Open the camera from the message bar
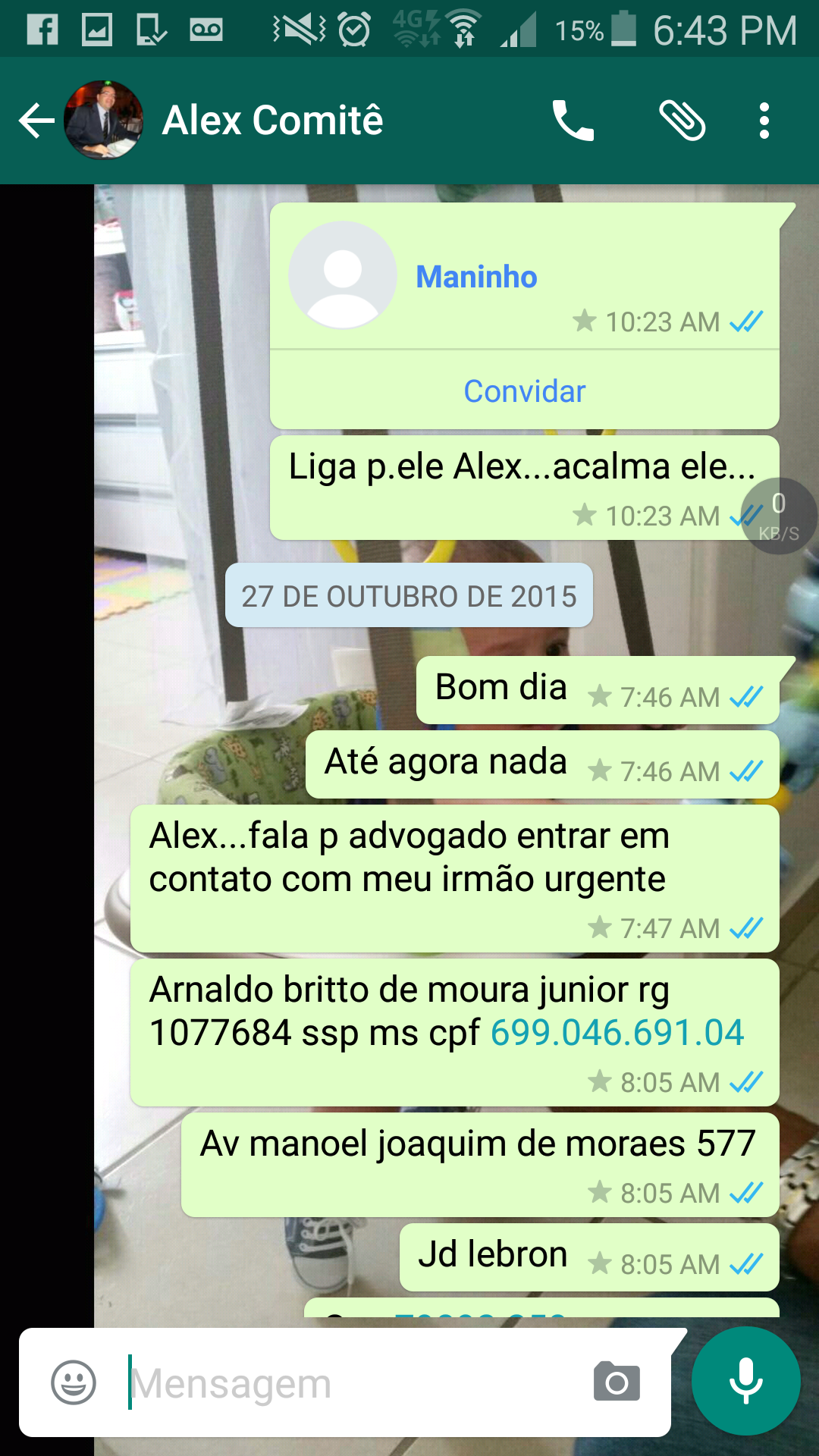 point(617,1382)
